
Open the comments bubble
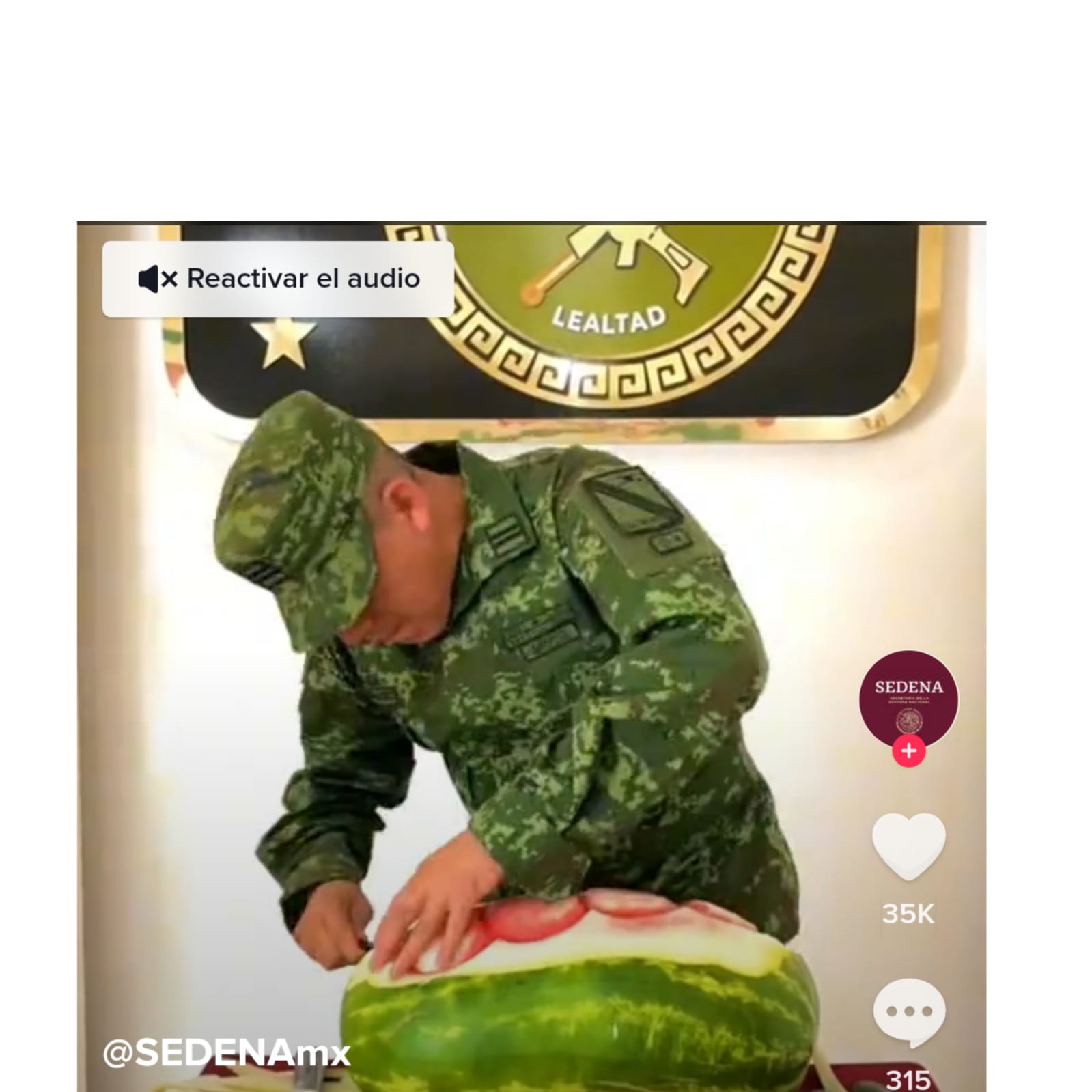click(908, 1013)
